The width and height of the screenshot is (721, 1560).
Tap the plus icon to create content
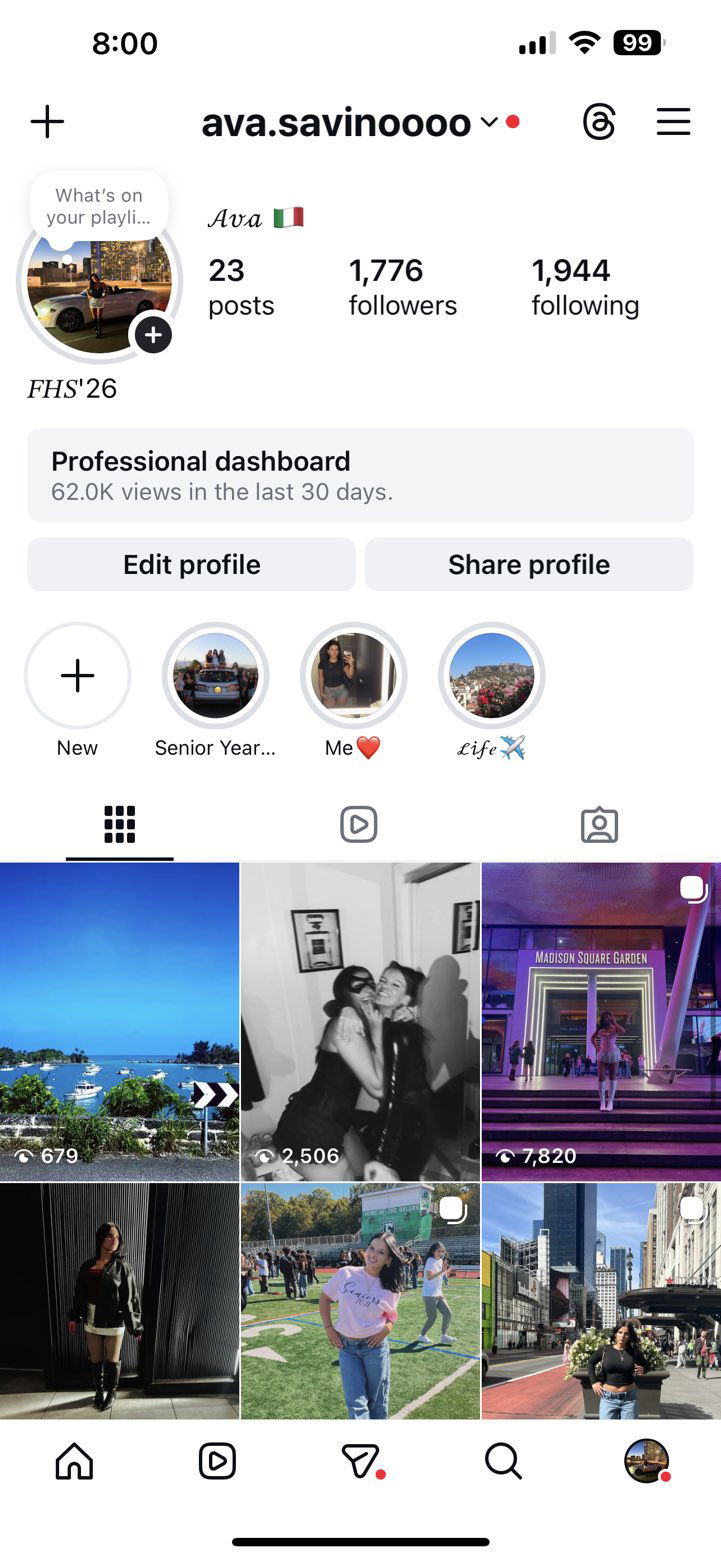point(47,123)
